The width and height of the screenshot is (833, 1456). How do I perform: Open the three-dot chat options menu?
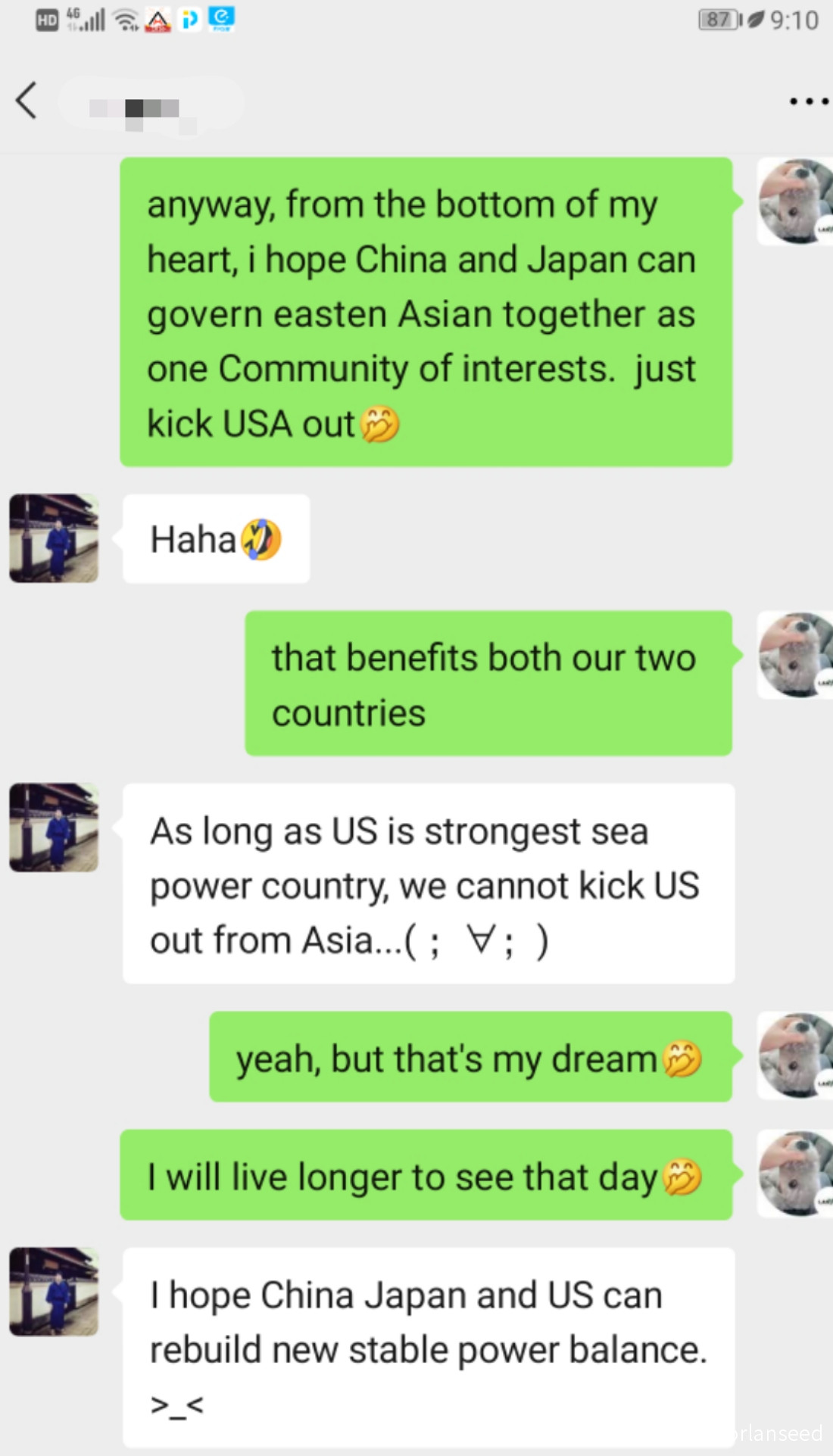808,101
